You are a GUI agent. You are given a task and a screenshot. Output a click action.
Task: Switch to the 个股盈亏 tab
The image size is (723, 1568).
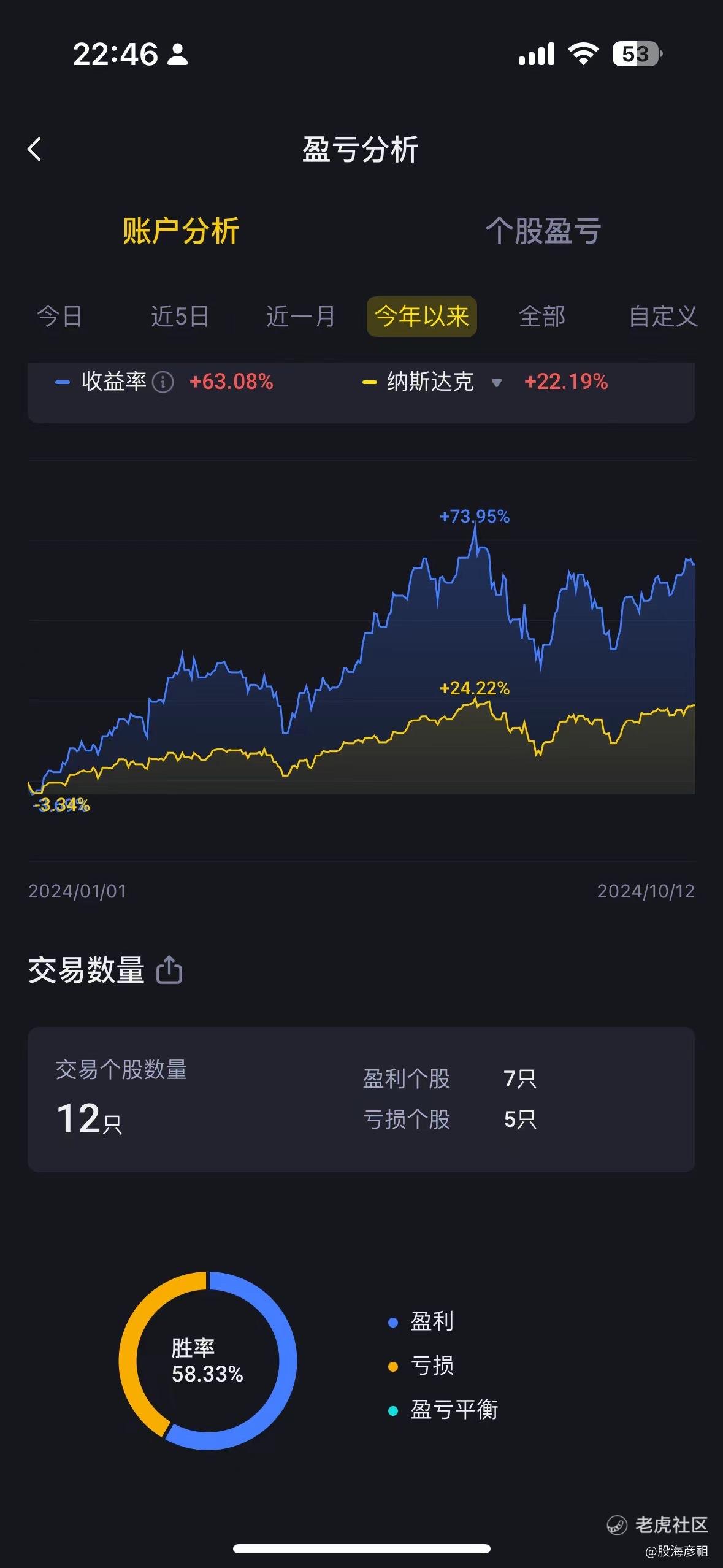coord(543,231)
